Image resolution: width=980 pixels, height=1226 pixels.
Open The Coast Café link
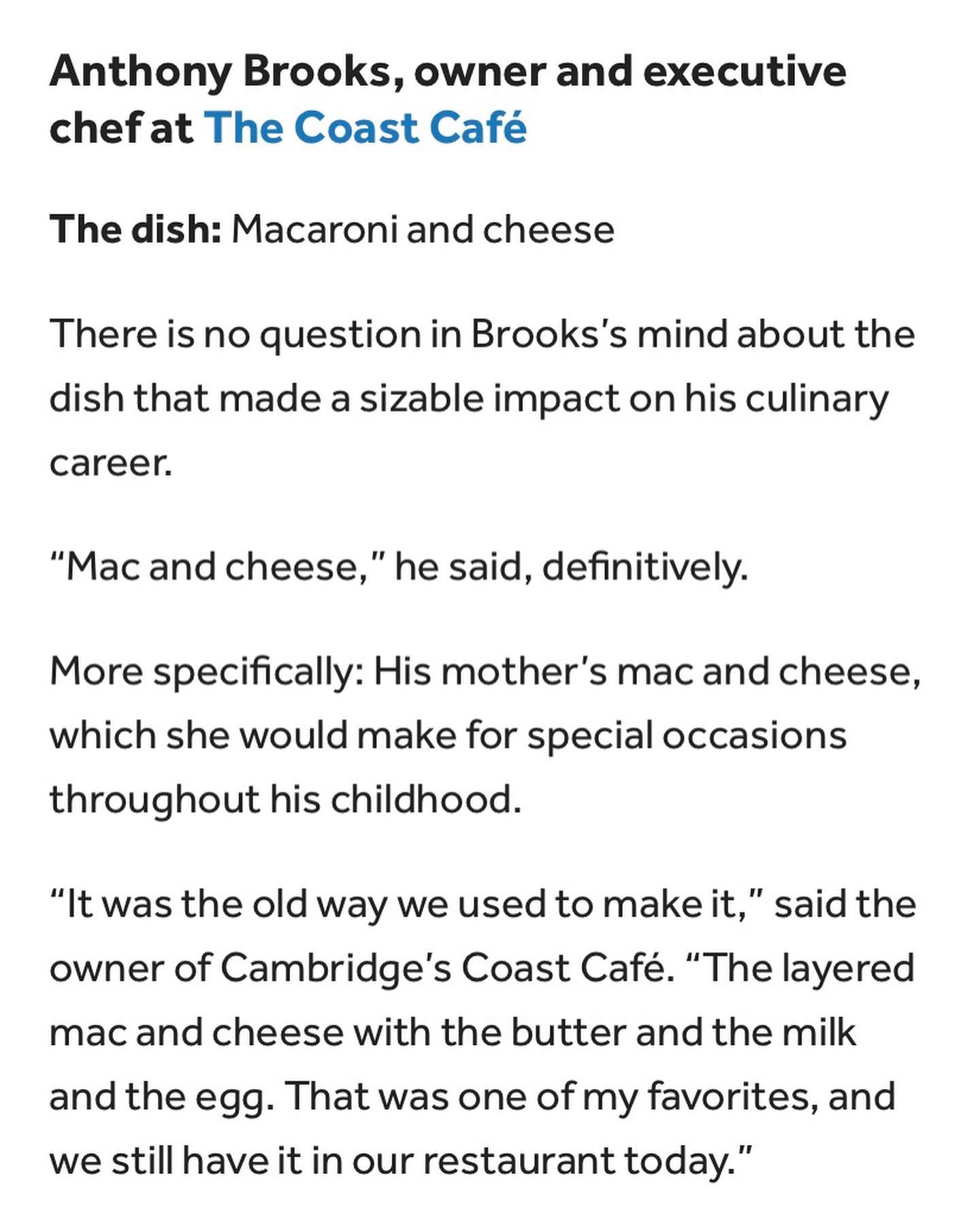point(365,127)
